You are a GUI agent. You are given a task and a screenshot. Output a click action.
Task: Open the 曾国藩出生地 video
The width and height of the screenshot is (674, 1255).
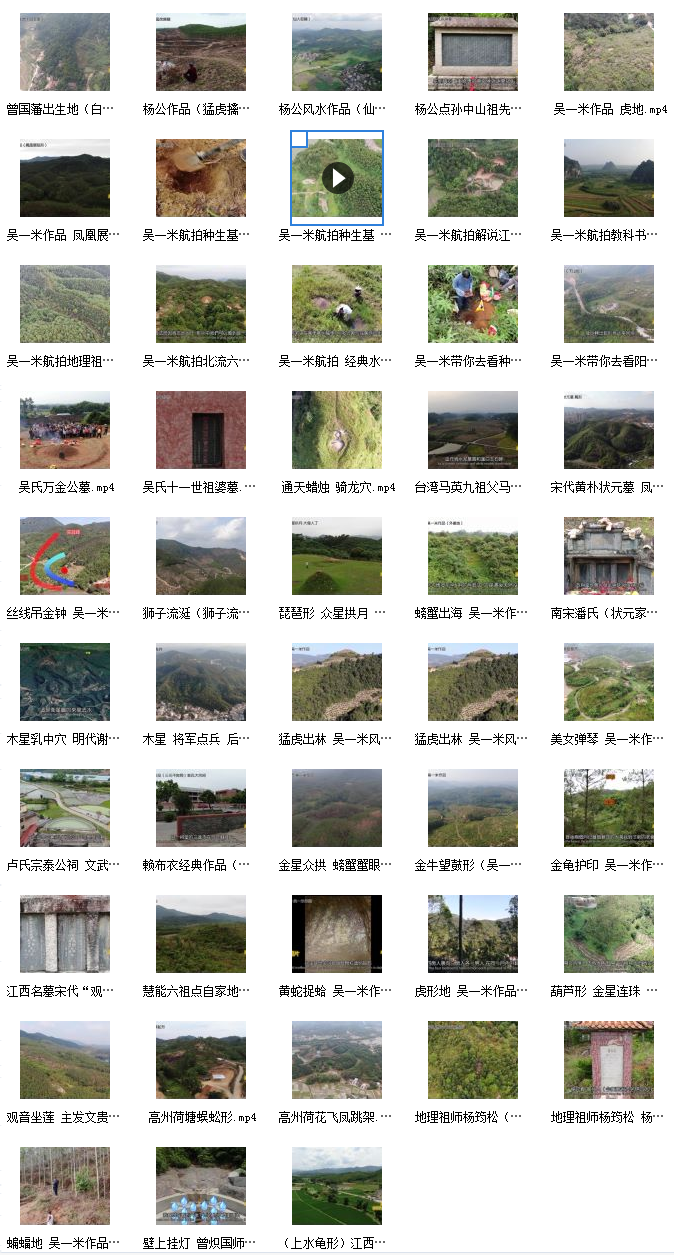[x=65, y=52]
